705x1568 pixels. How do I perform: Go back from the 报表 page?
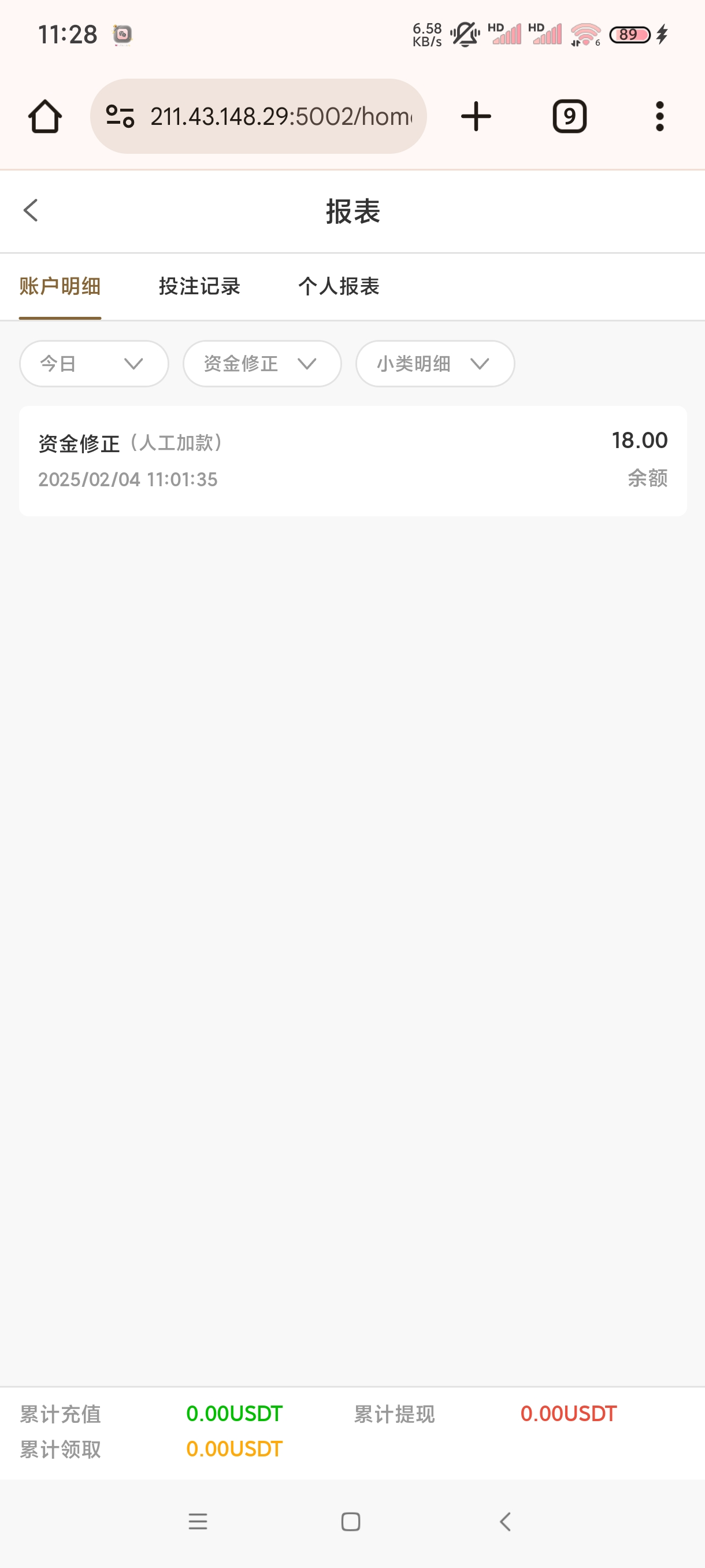point(31,210)
